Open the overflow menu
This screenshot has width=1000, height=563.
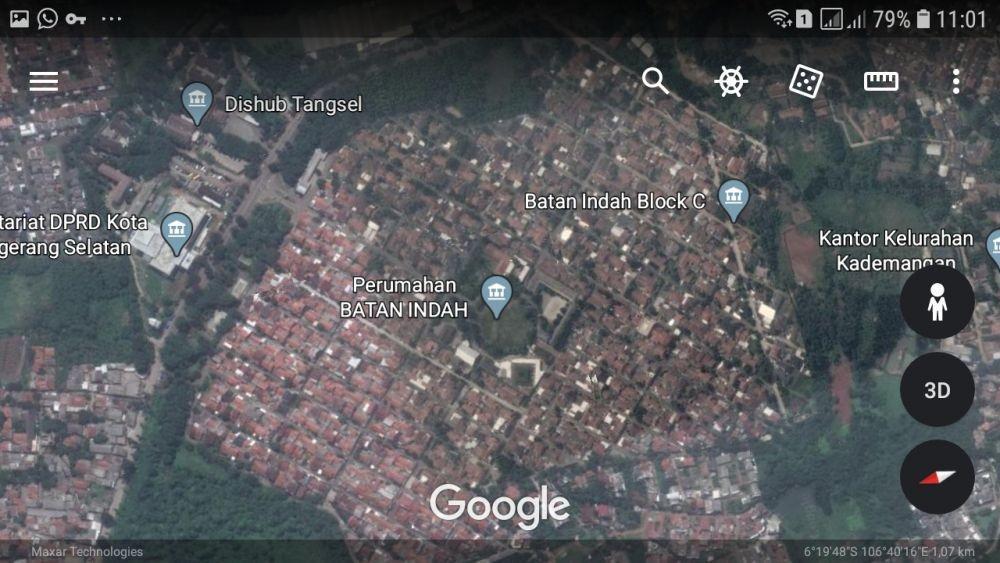point(956,82)
